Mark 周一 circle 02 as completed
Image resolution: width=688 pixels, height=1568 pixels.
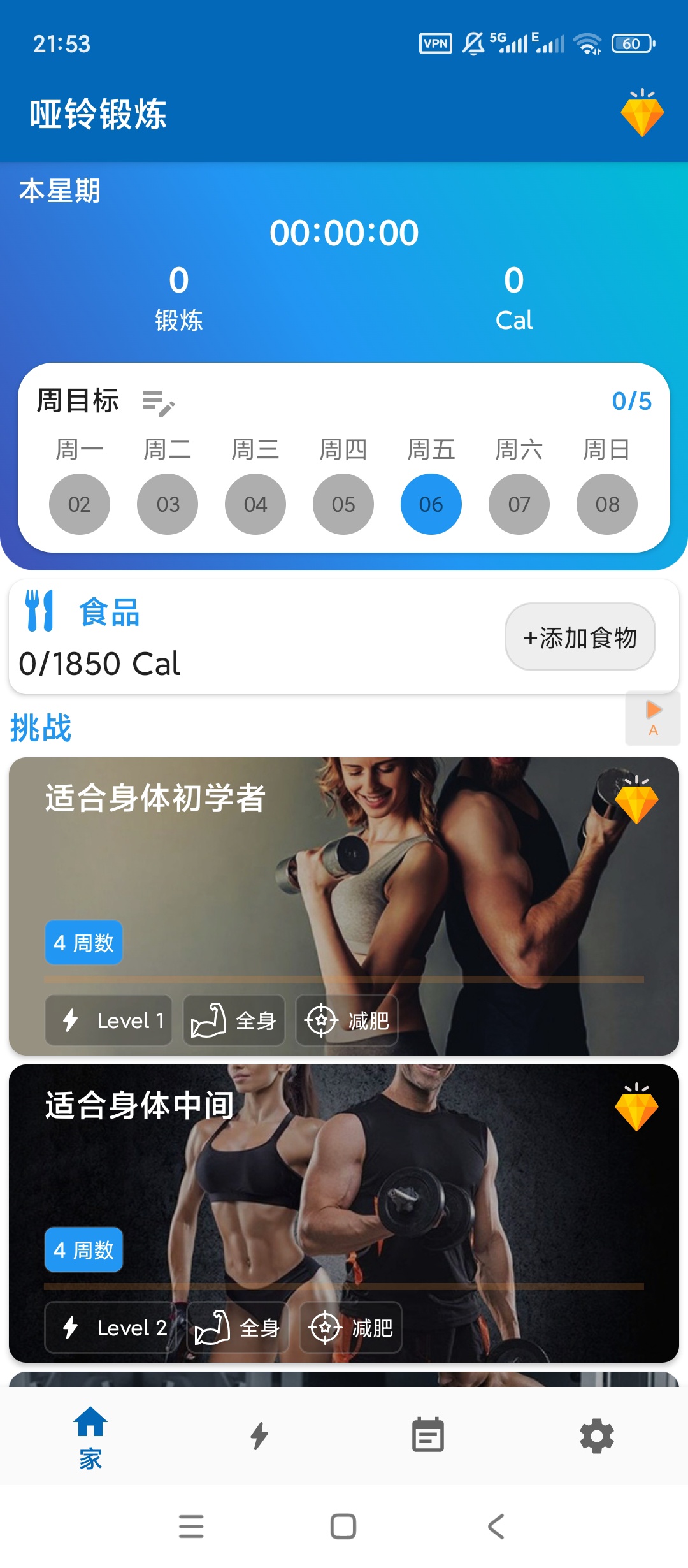click(79, 504)
